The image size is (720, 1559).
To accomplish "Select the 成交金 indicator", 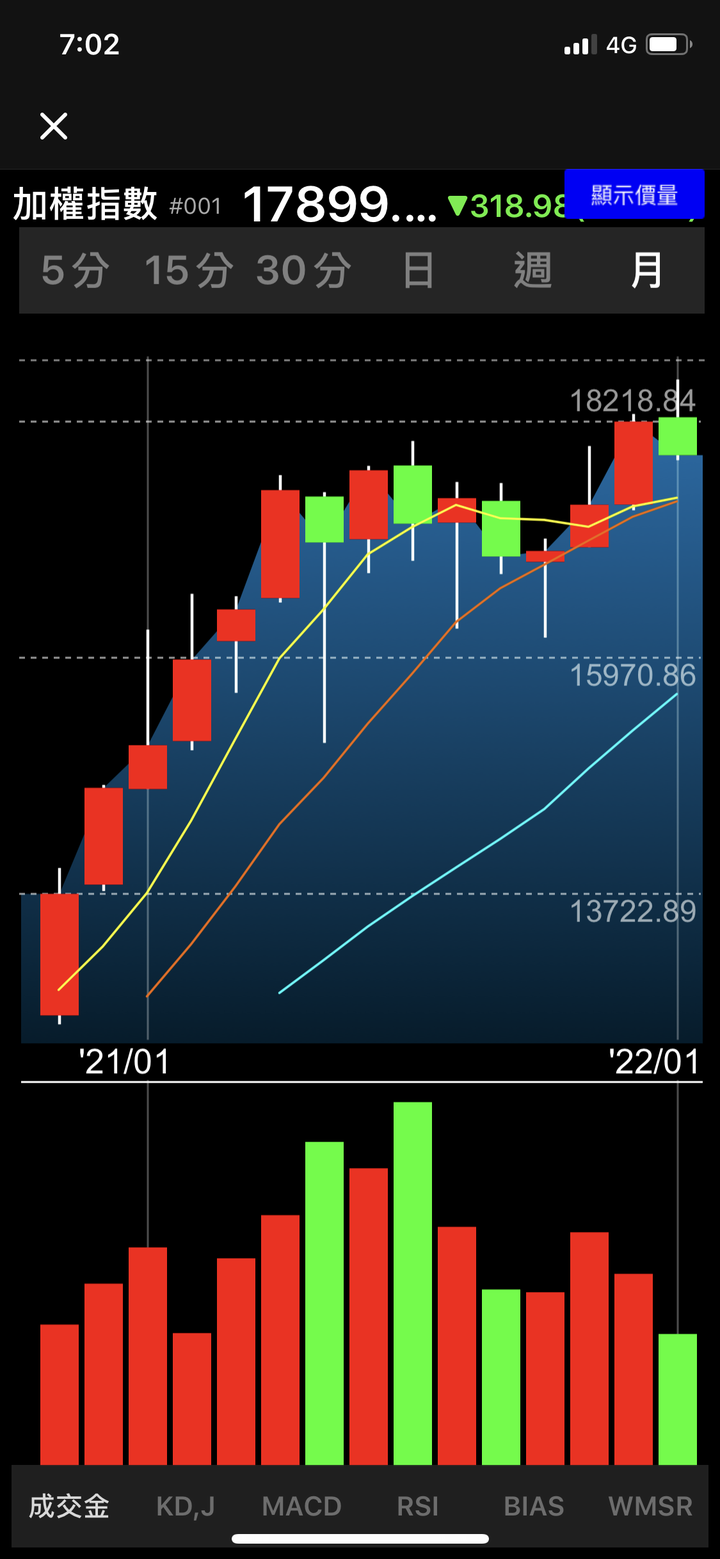I will click(x=68, y=1506).
